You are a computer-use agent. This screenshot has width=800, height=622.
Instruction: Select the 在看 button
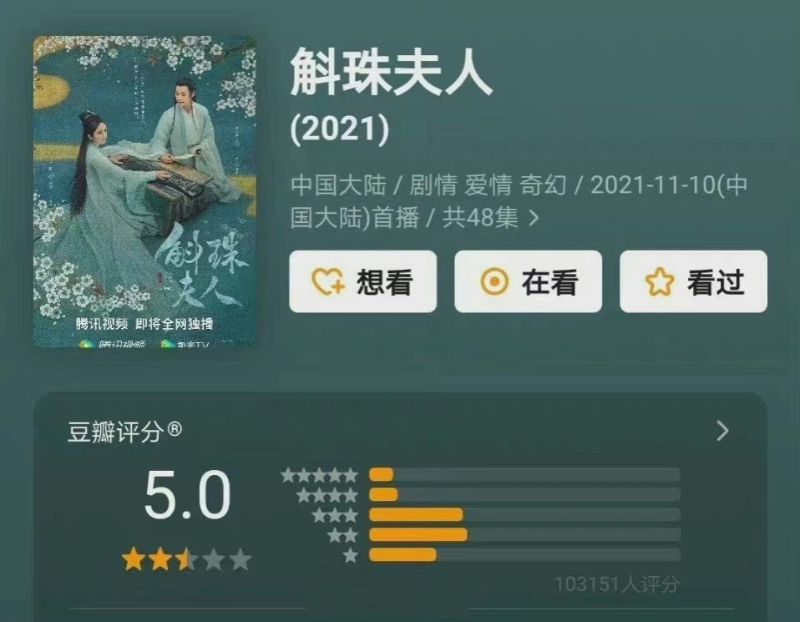click(528, 282)
